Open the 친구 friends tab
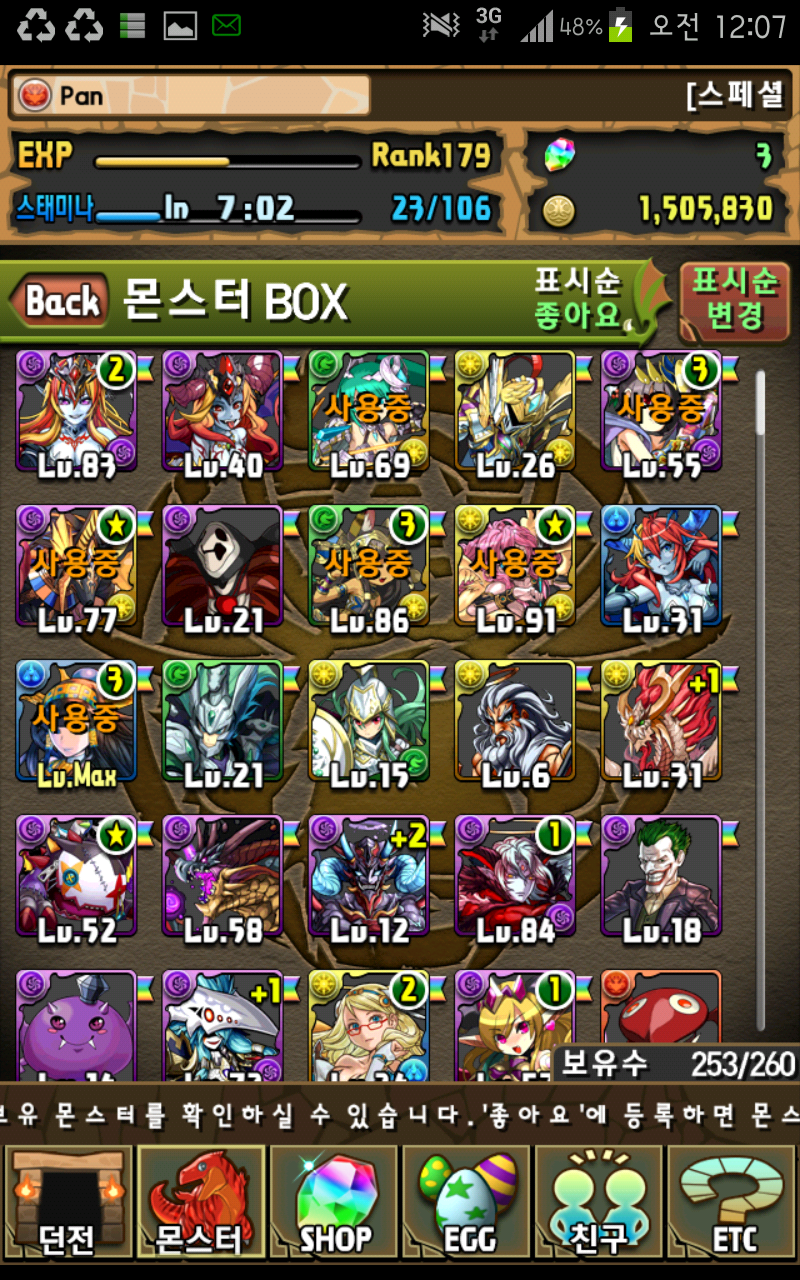 (599, 1202)
